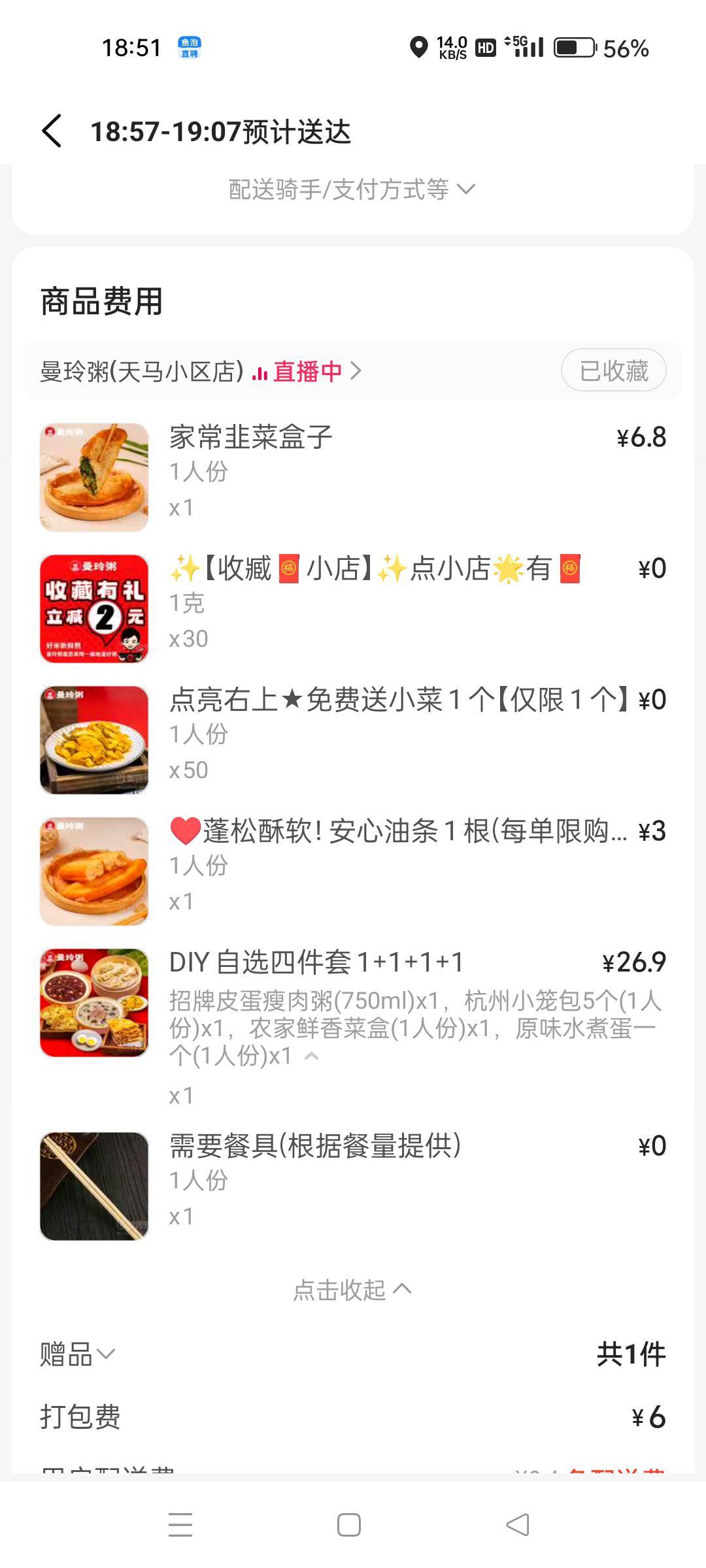Tap the 已收藏 favorite button
Screen dimensions: 706x1568
[613, 370]
